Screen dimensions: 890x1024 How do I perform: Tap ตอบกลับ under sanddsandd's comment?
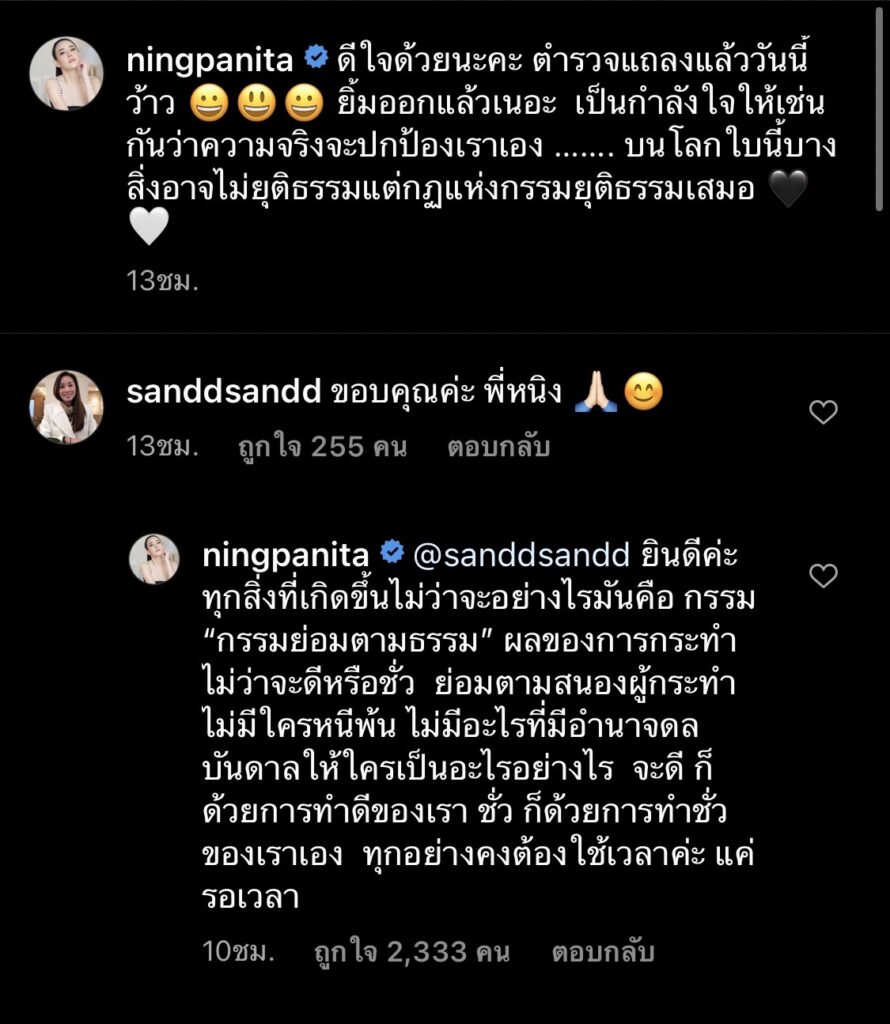499,446
